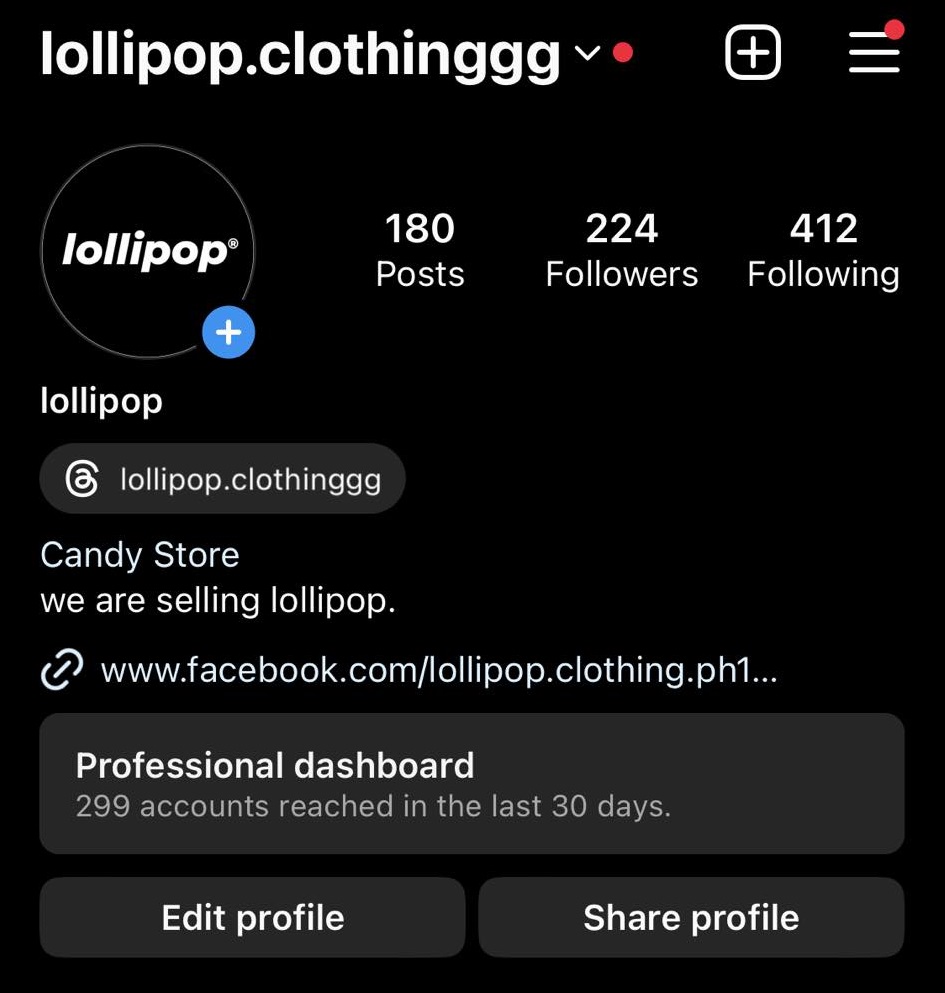Open the hamburger settings menu
The image size is (945, 993).
click(x=874, y=52)
